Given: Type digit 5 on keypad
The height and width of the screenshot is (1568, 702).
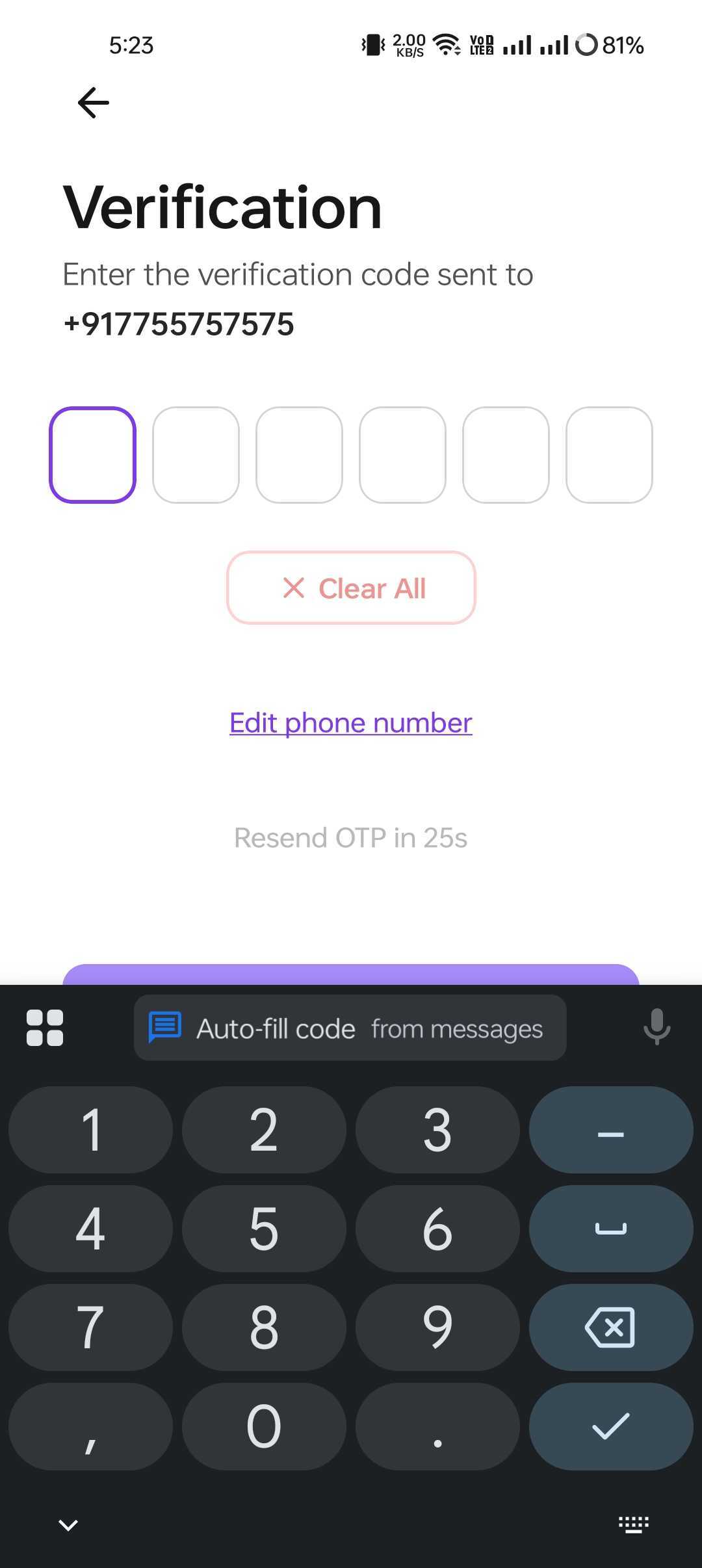Looking at the screenshot, I should tap(264, 1228).
